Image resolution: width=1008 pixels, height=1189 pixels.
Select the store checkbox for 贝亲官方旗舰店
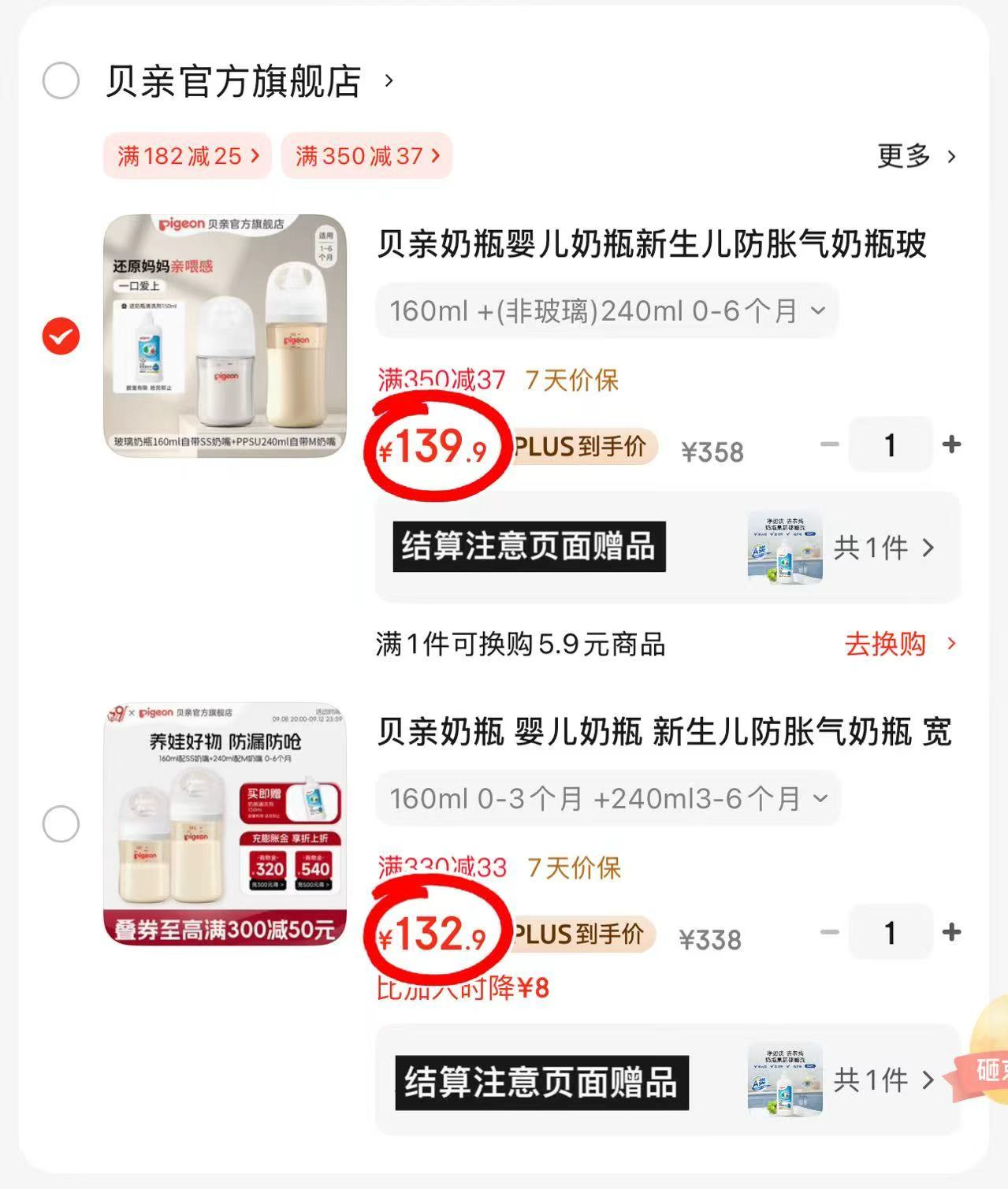[x=60, y=79]
